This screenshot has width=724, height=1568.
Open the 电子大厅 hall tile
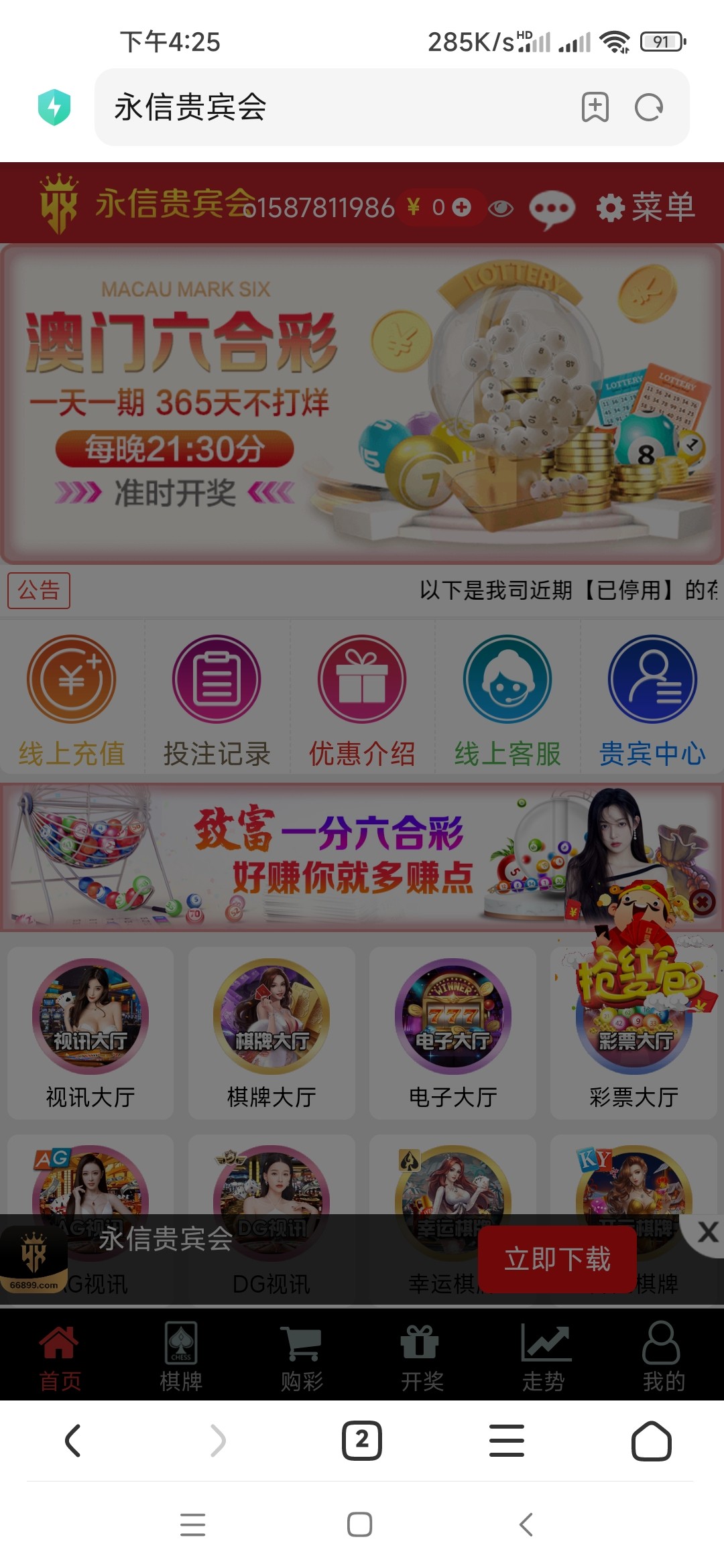[452, 1033]
